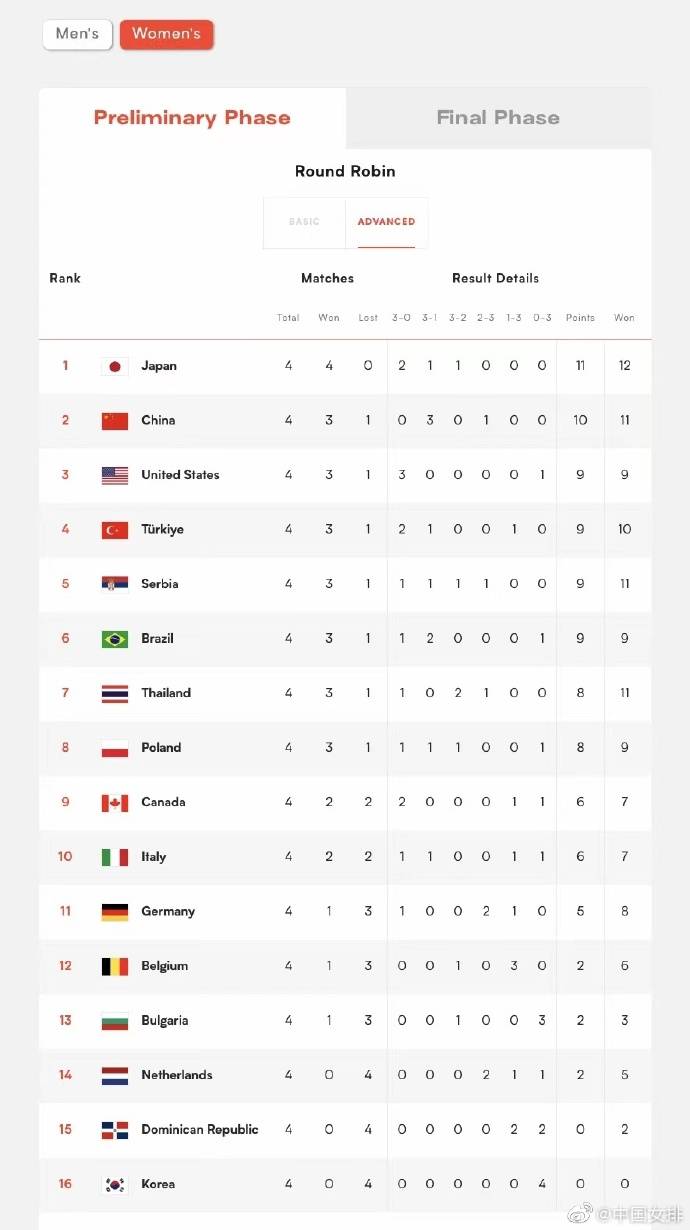Image resolution: width=690 pixels, height=1230 pixels.
Task: Select the Advanced table view
Action: coord(386,222)
